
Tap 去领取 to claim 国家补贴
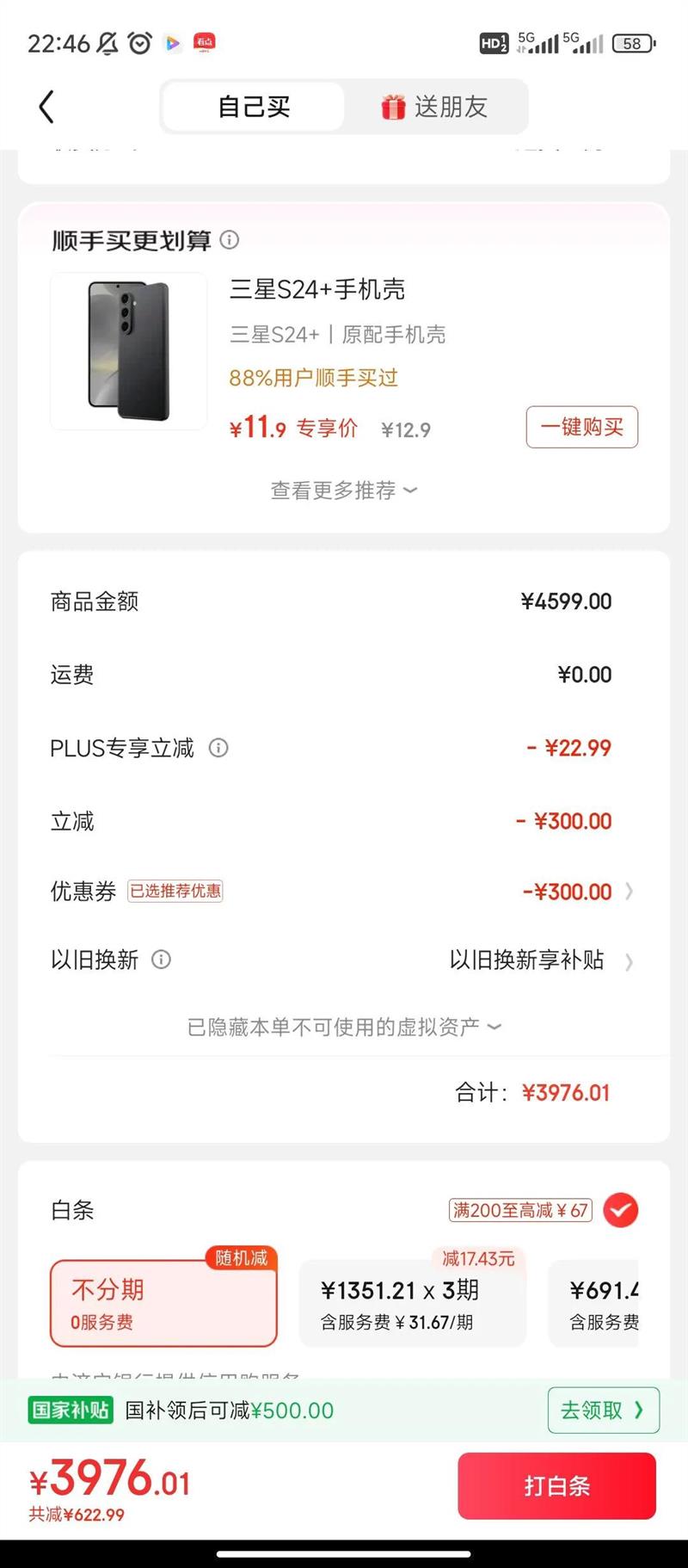[603, 1411]
